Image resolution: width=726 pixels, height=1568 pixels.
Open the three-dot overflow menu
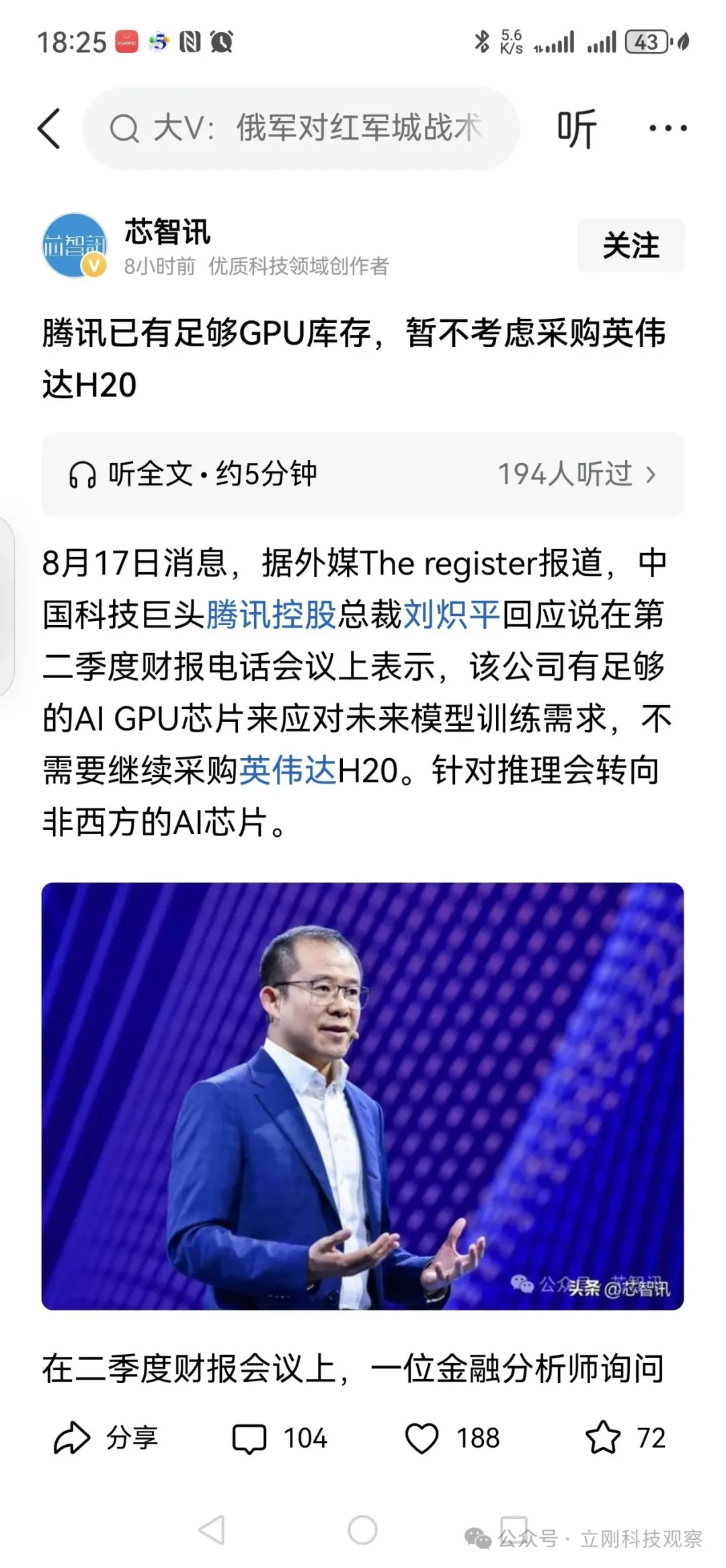coord(668,128)
